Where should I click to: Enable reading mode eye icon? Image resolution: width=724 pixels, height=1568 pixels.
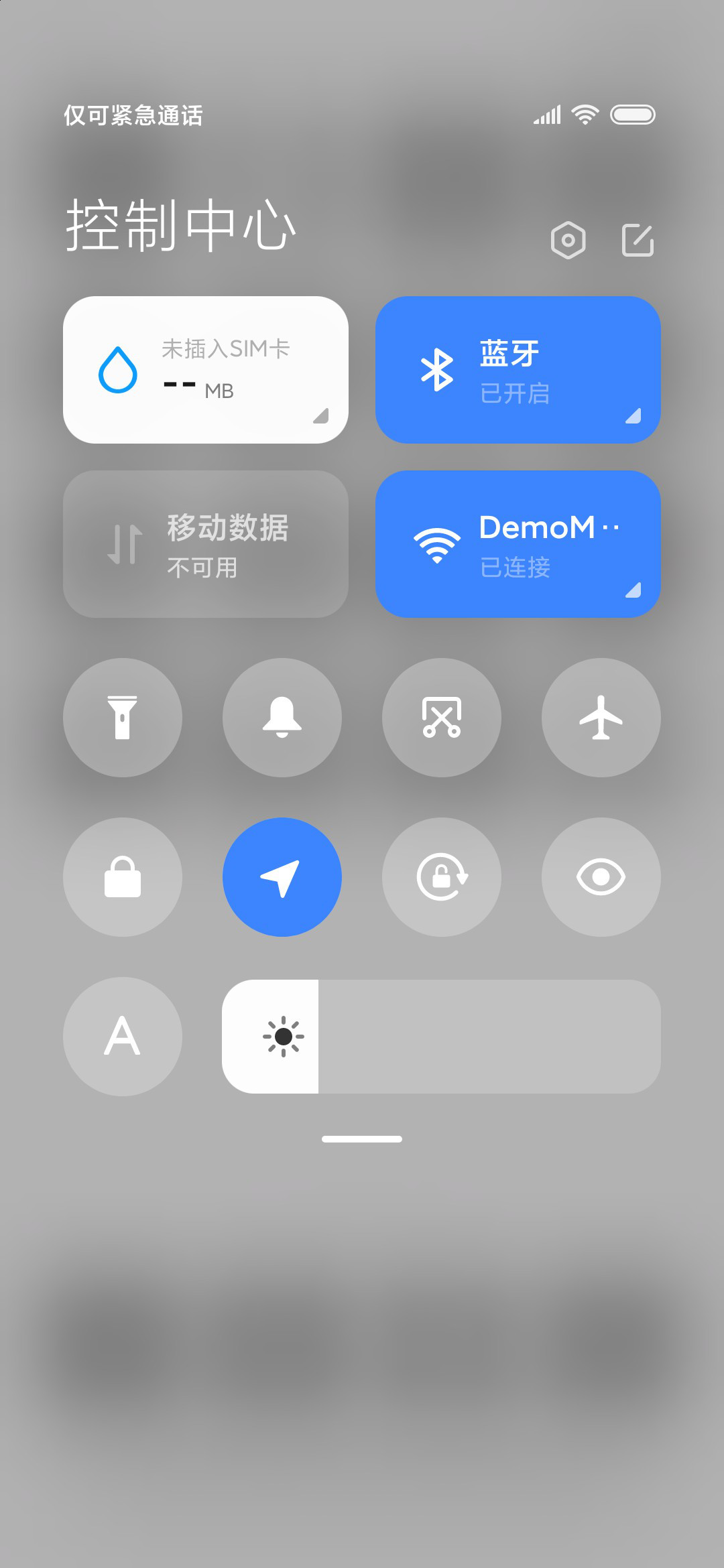pyautogui.click(x=601, y=877)
